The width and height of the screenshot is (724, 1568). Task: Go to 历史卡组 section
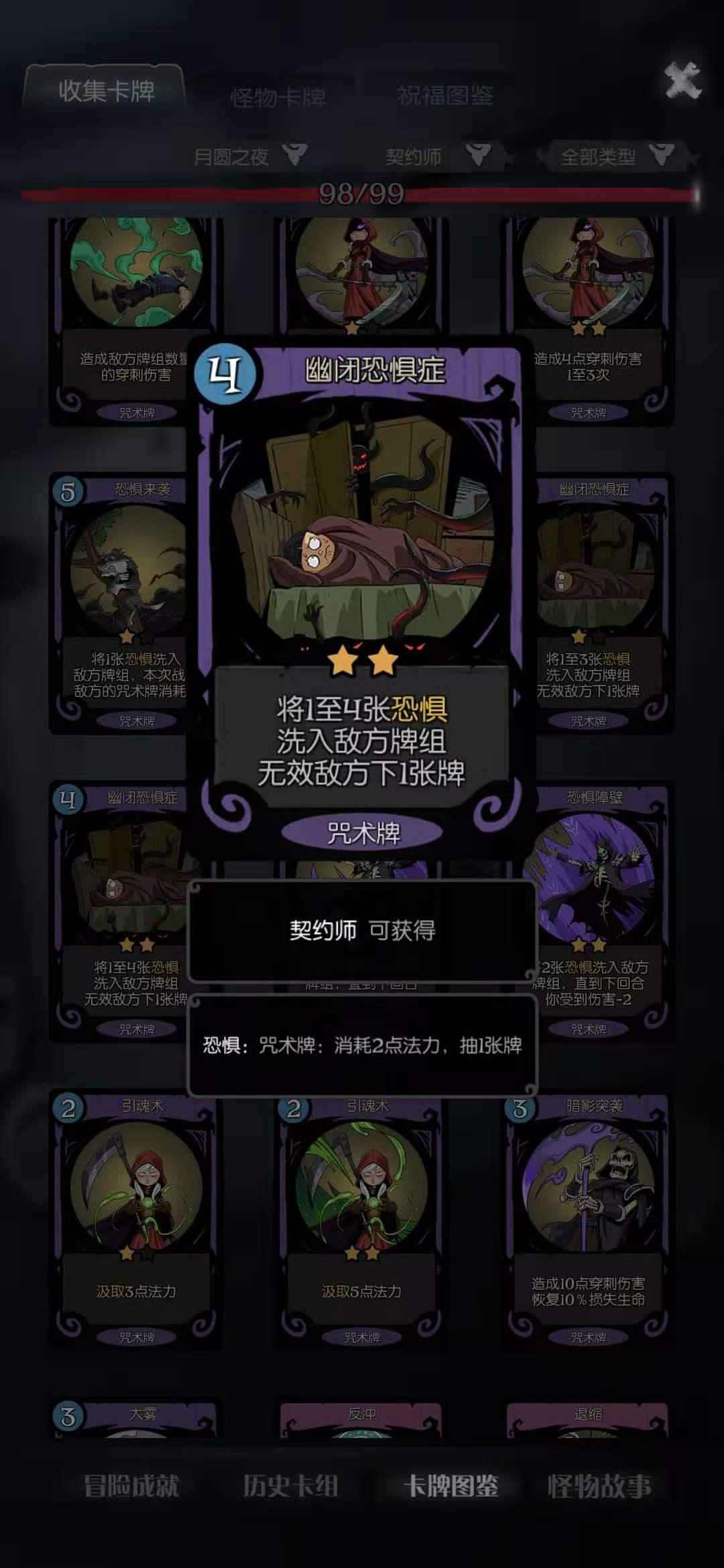[290, 1486]
